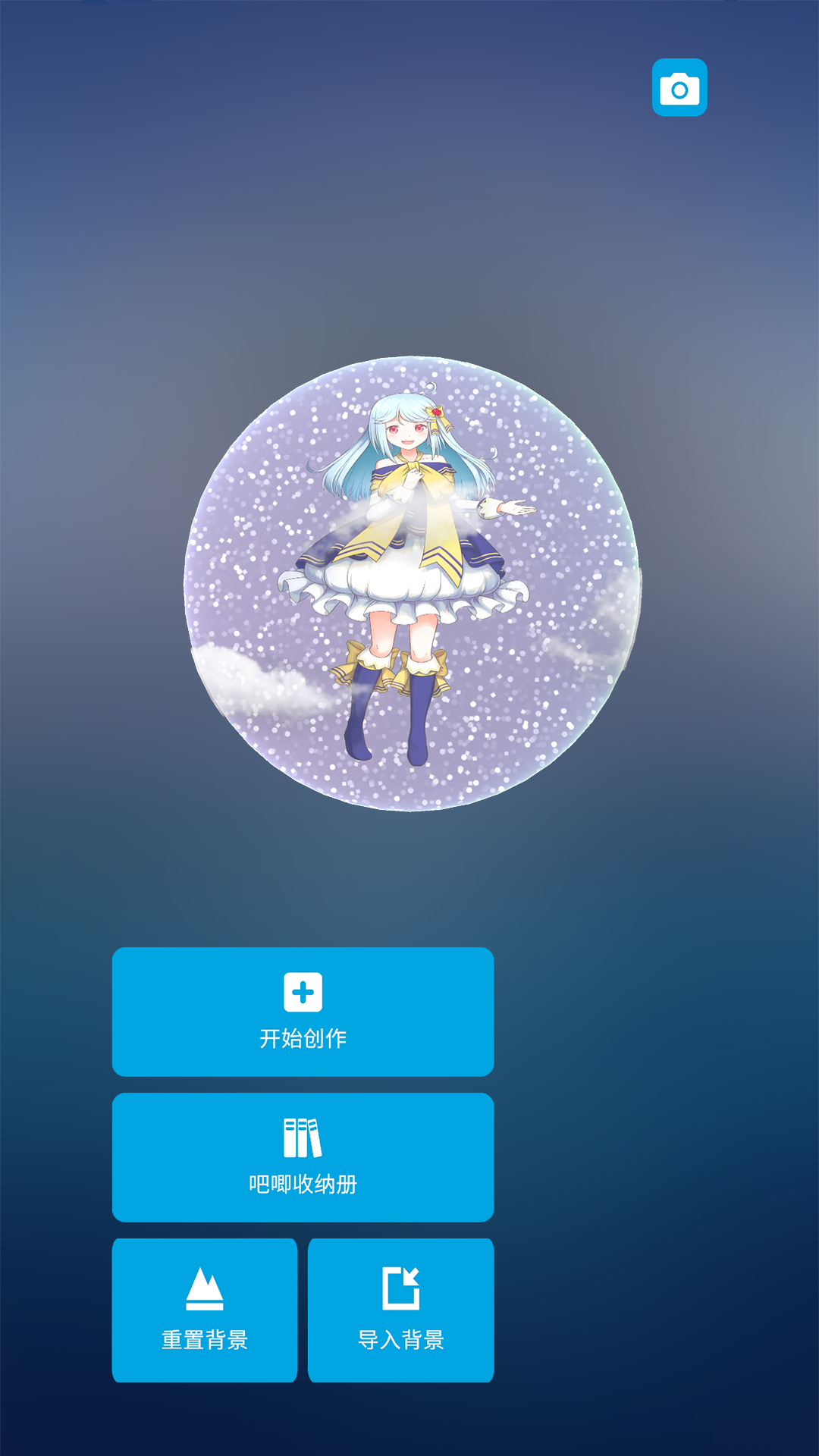Reset background with 重置背景
Screen dimensions: 819x1456
click(205, 1310)
